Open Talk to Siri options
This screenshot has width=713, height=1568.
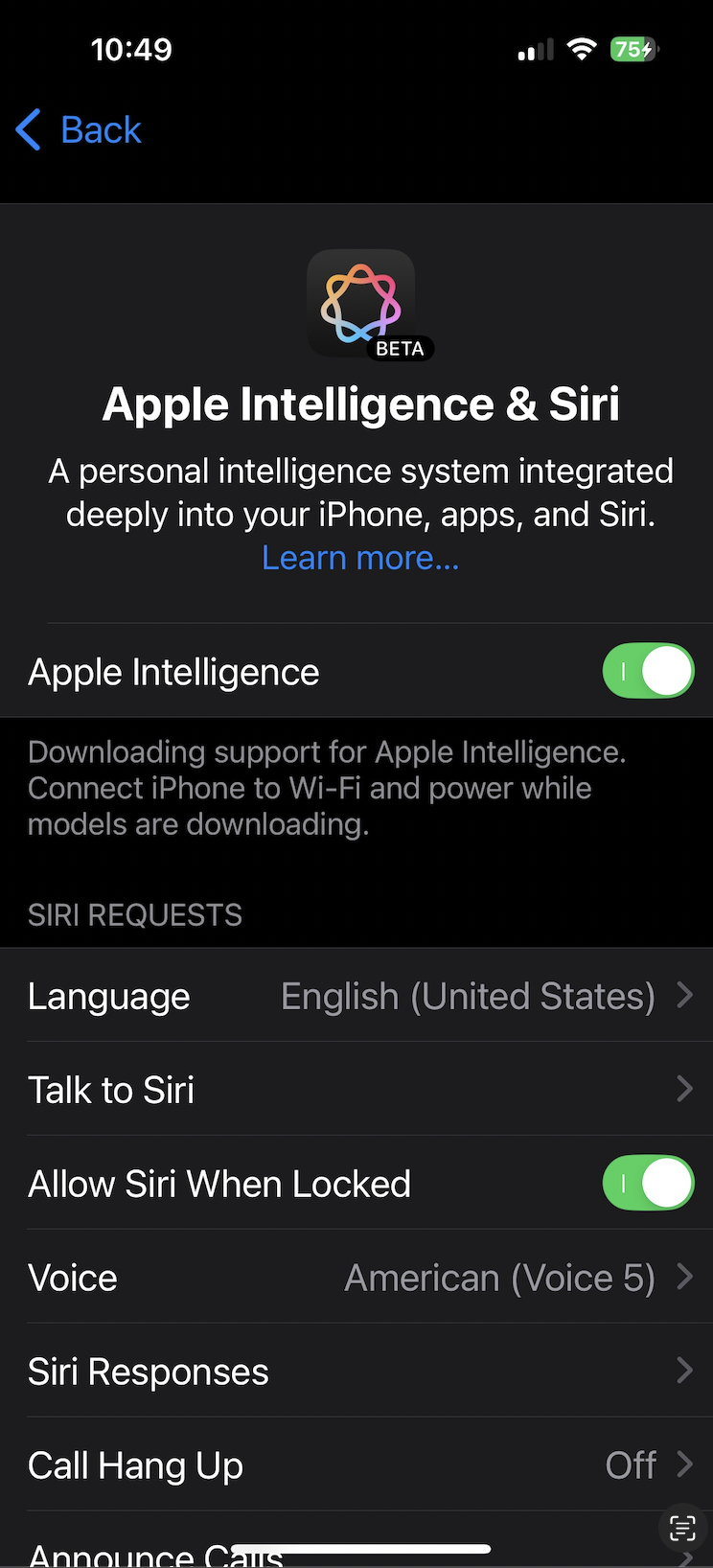pyautogui.click(x=356, y=1090)
